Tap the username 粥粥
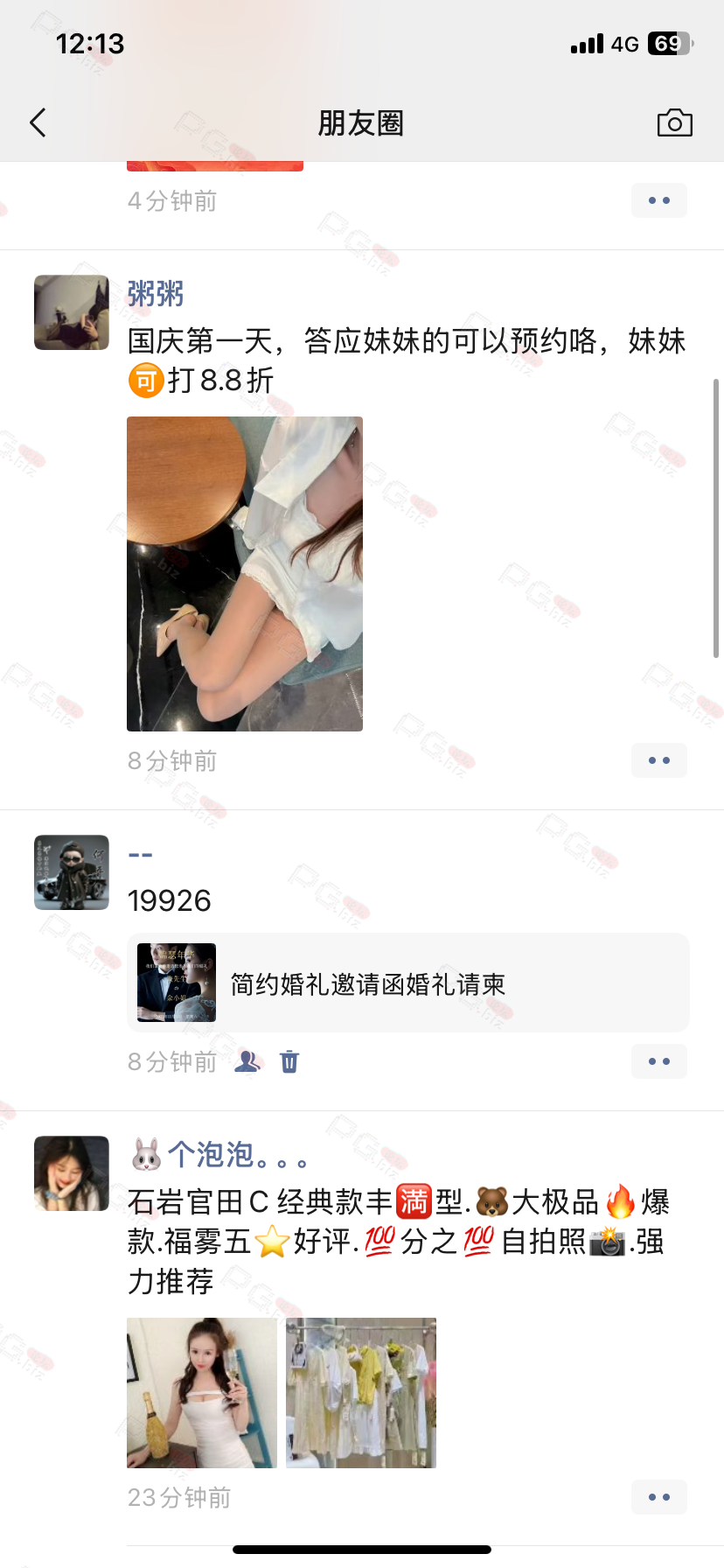This screenshot has height=1568, width=724. 156,294
